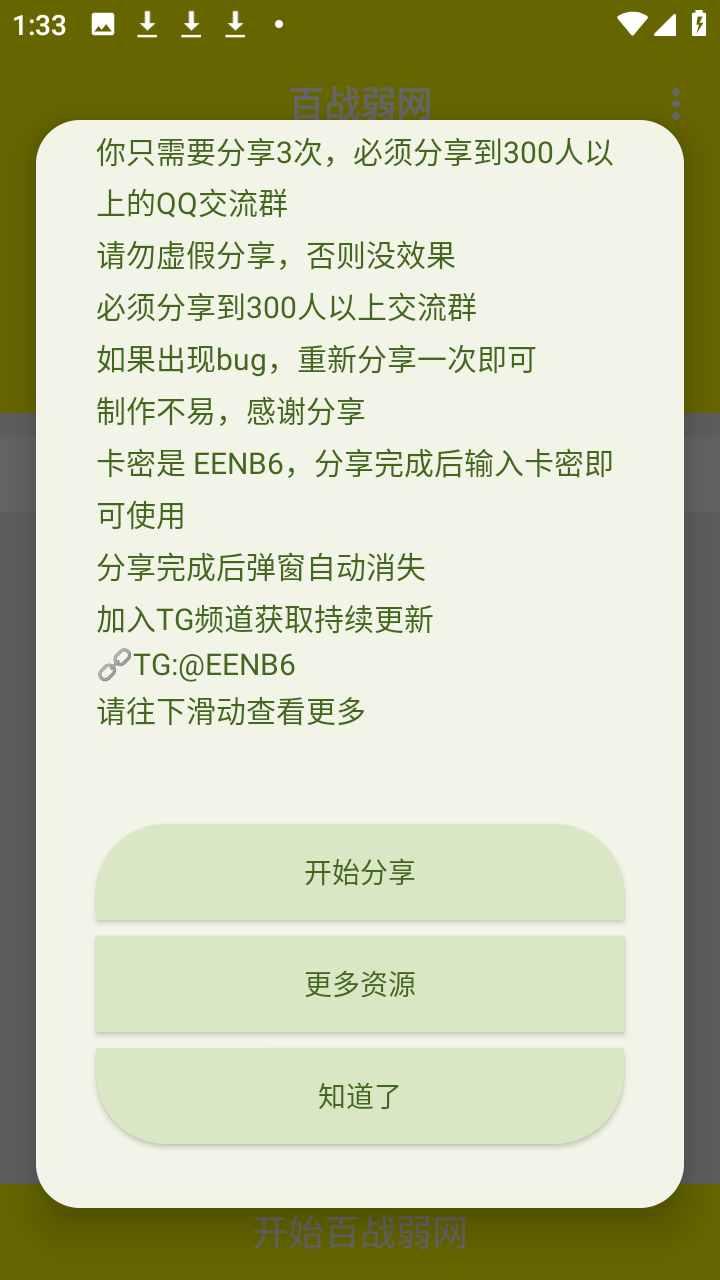
Task: Tap the 更多资源 button
Action: 360,984
